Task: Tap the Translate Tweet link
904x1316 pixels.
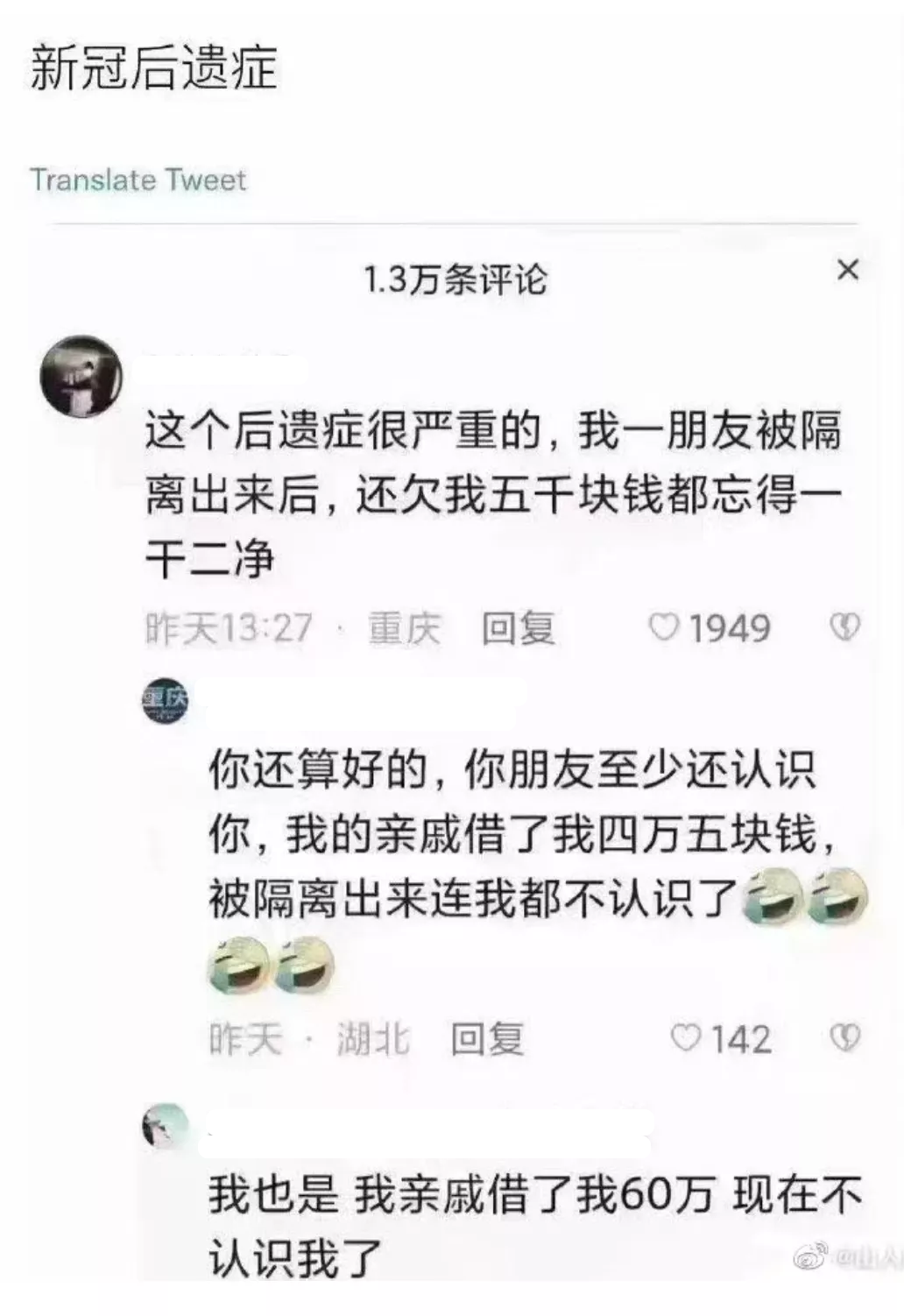Action: click(138, 180)
